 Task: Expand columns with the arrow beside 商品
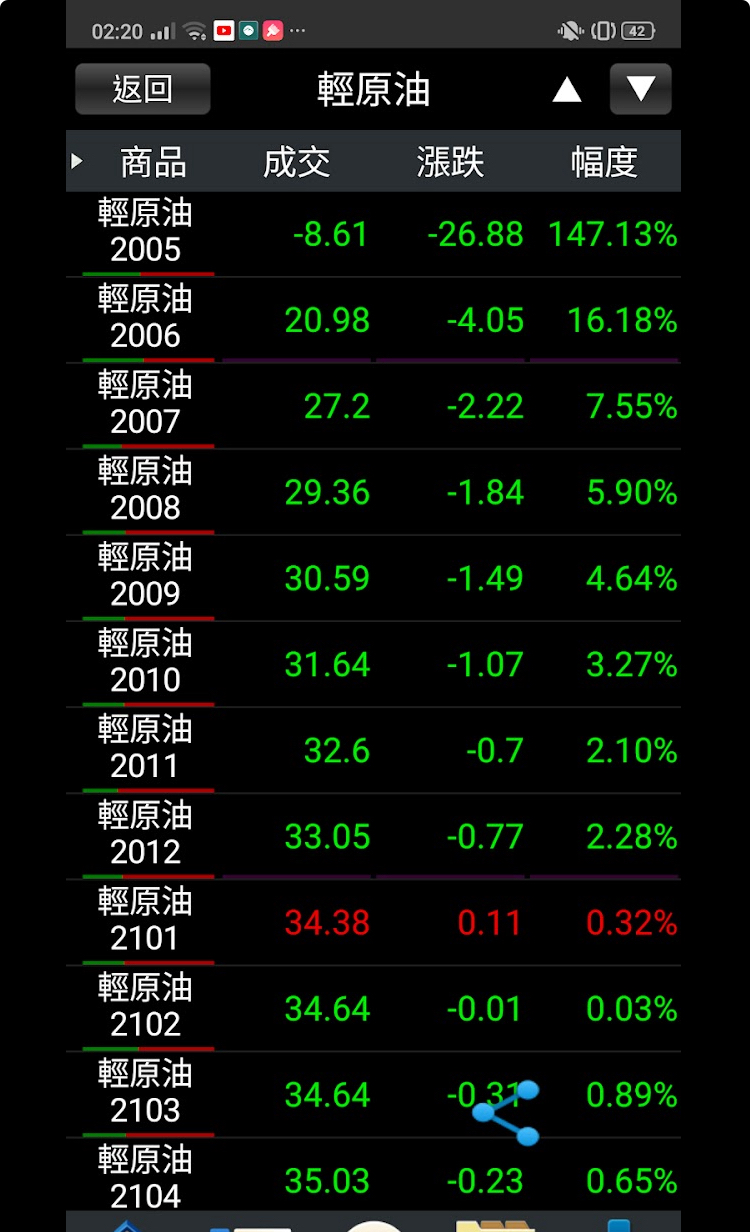click(x=77, y=160)
